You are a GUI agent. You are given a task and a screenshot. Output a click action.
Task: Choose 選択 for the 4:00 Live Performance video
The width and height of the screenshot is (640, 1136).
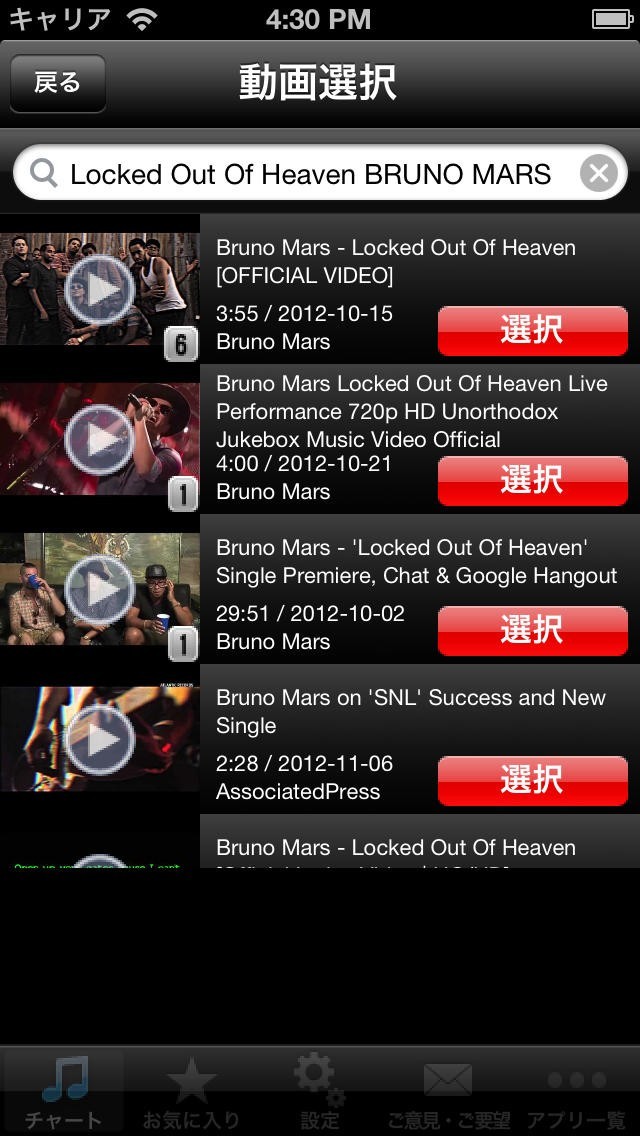tap(532, 481)
